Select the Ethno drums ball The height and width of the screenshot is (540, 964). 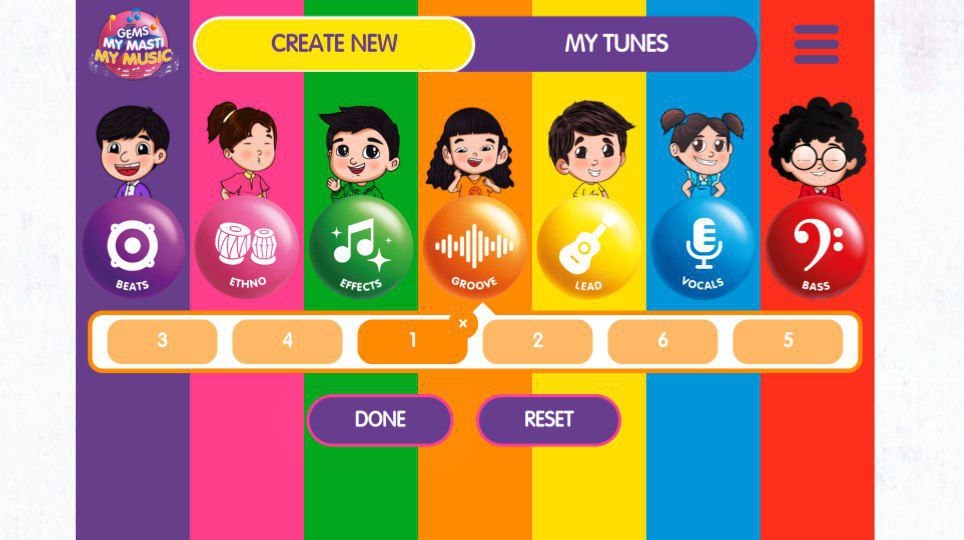[x=247, y=247]
